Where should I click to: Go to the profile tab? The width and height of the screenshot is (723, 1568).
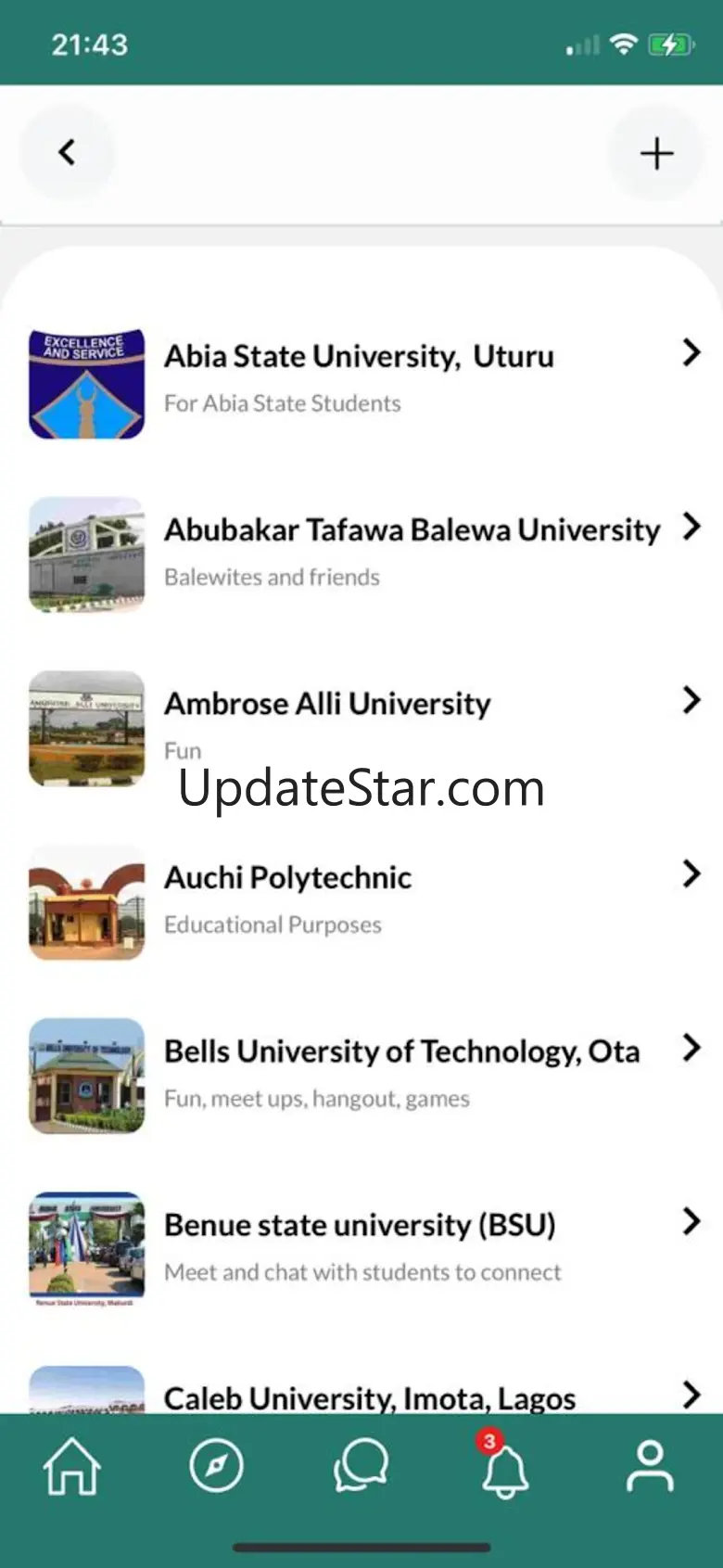[650, 1467]
